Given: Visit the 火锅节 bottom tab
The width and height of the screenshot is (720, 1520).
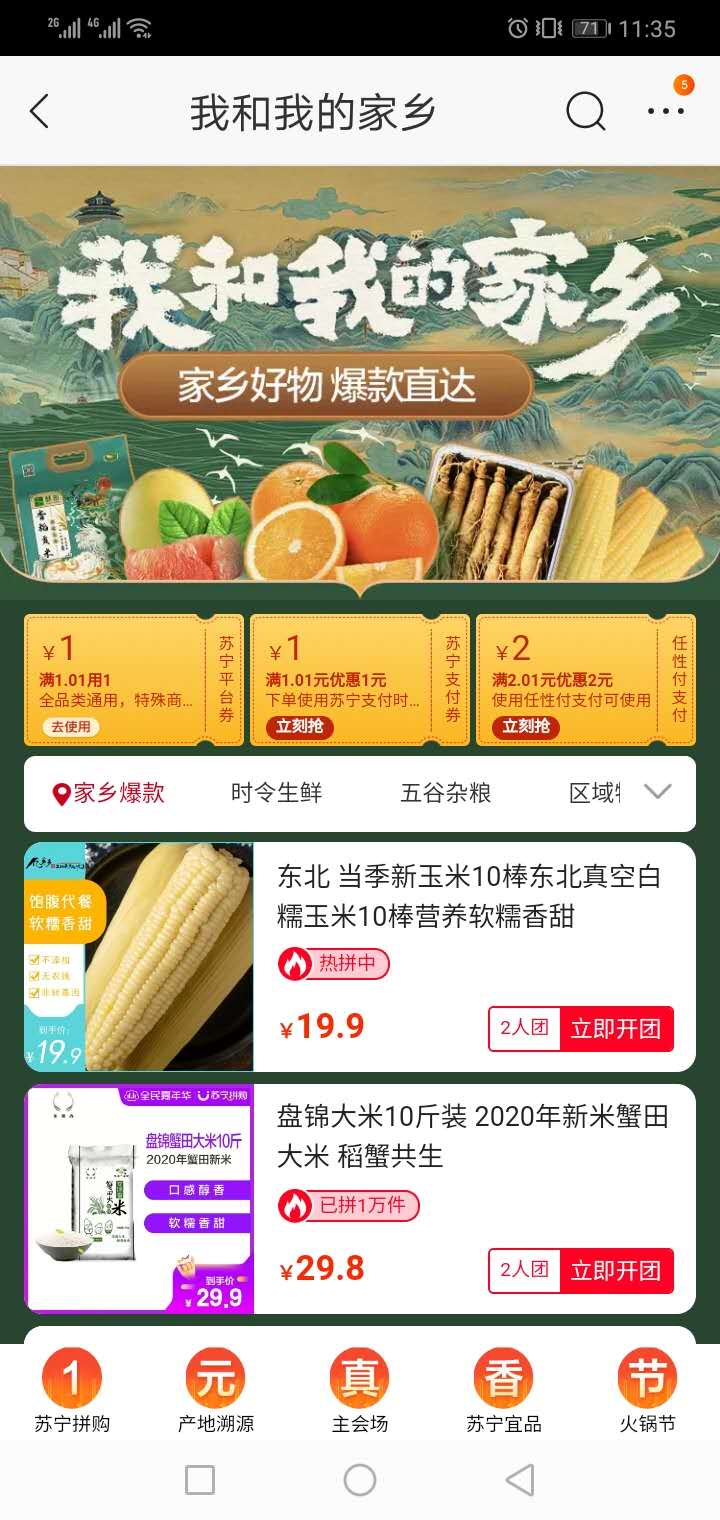Looking at the screenshot, I should pyautogui.click(x=647, y=1390).
